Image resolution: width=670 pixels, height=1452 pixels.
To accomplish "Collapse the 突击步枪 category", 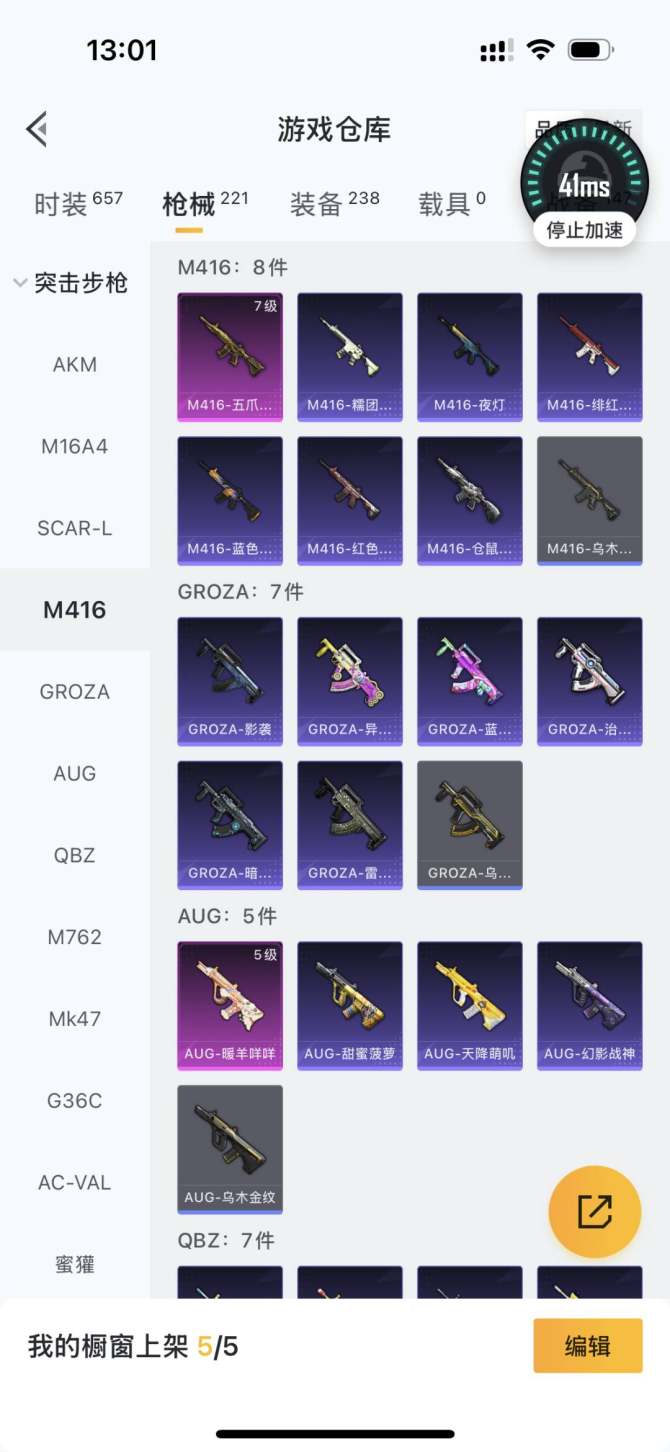I will (70, 283).
